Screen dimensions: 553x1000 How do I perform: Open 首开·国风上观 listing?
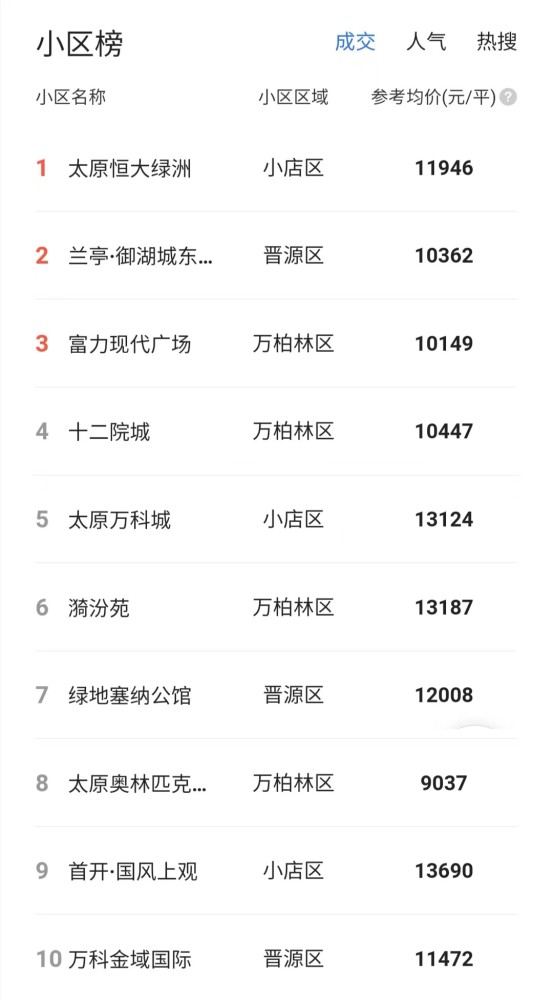tap(276, 871)
